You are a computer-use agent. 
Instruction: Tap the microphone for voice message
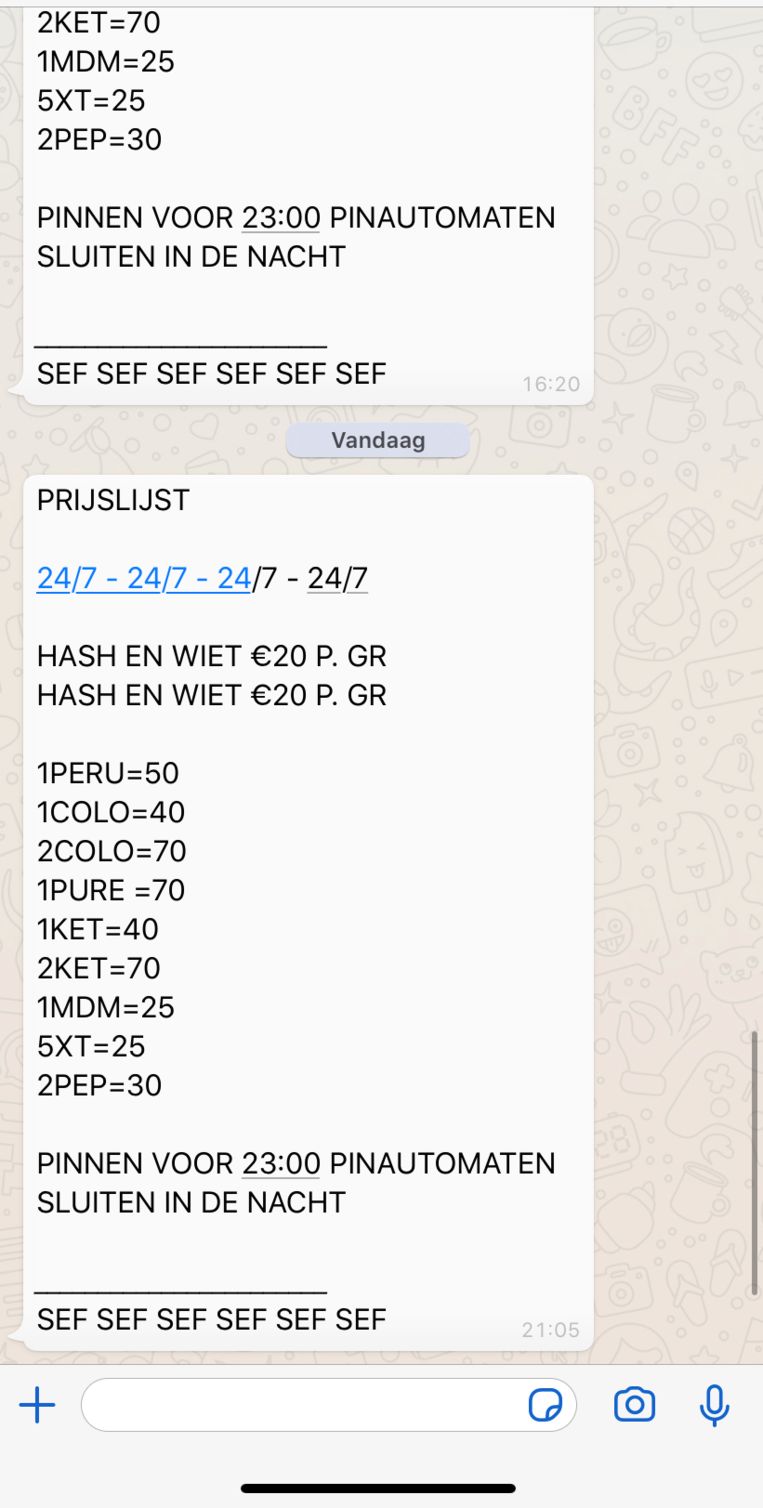(714, 1405)
